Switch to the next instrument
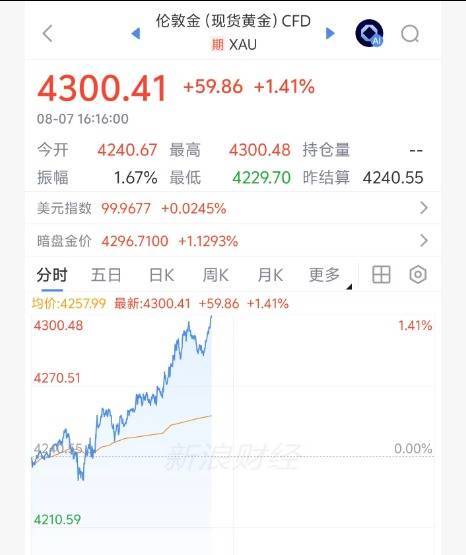Screen dimensions: 466x555 point(330,34)
